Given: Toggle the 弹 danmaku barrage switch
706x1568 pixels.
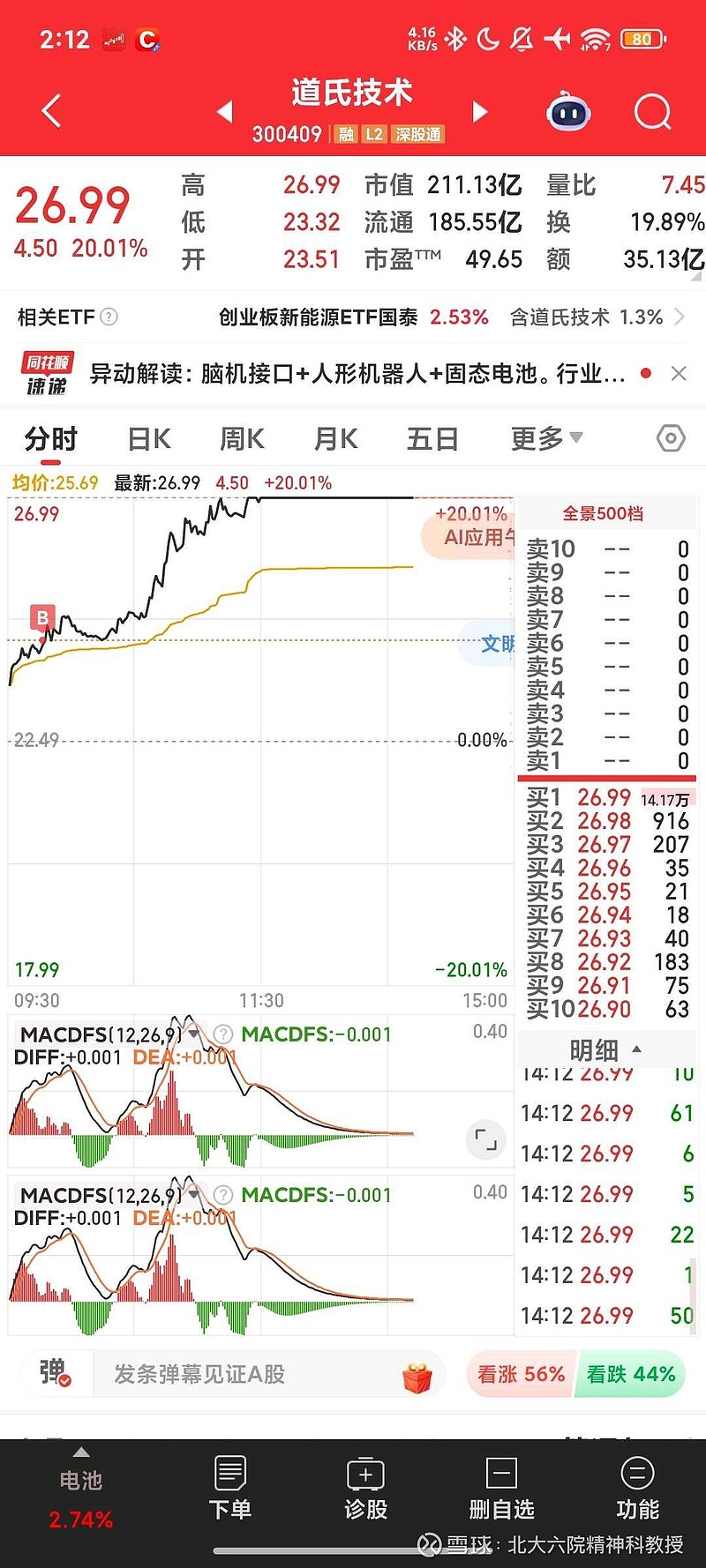Looking at the screenshot, I should point(53,1373).
